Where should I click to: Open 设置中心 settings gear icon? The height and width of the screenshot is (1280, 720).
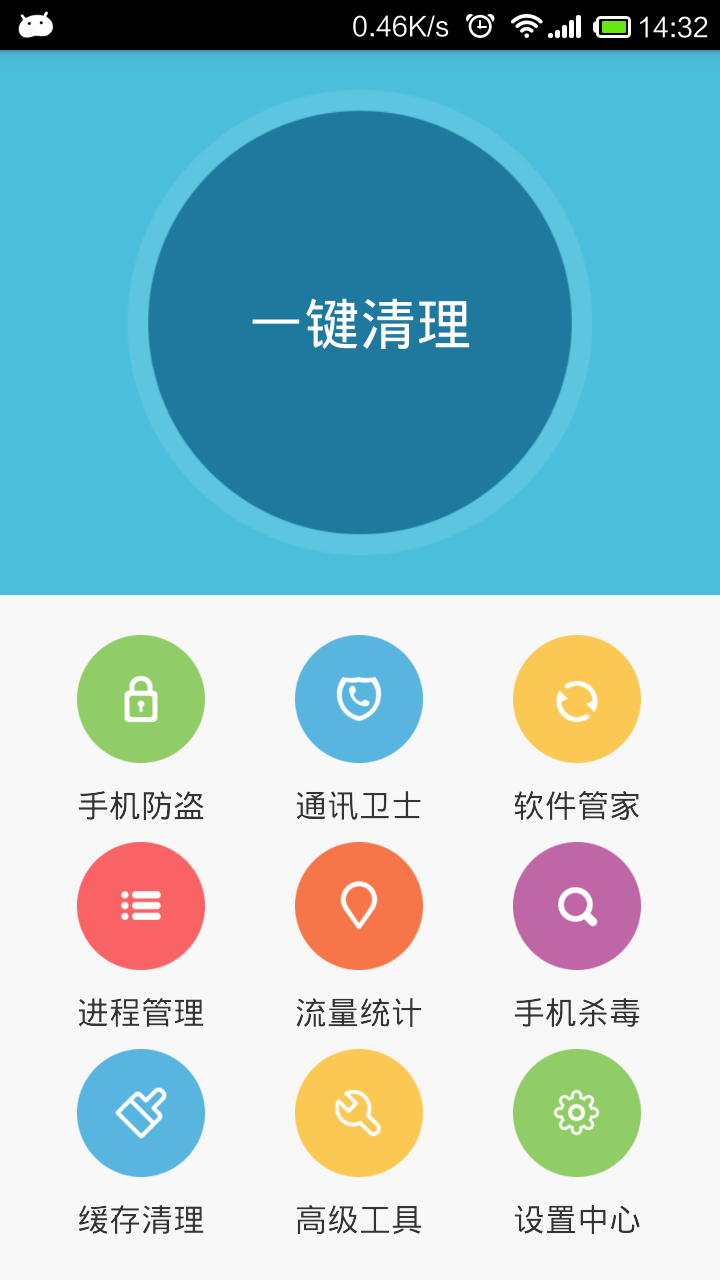[577, 1112]
